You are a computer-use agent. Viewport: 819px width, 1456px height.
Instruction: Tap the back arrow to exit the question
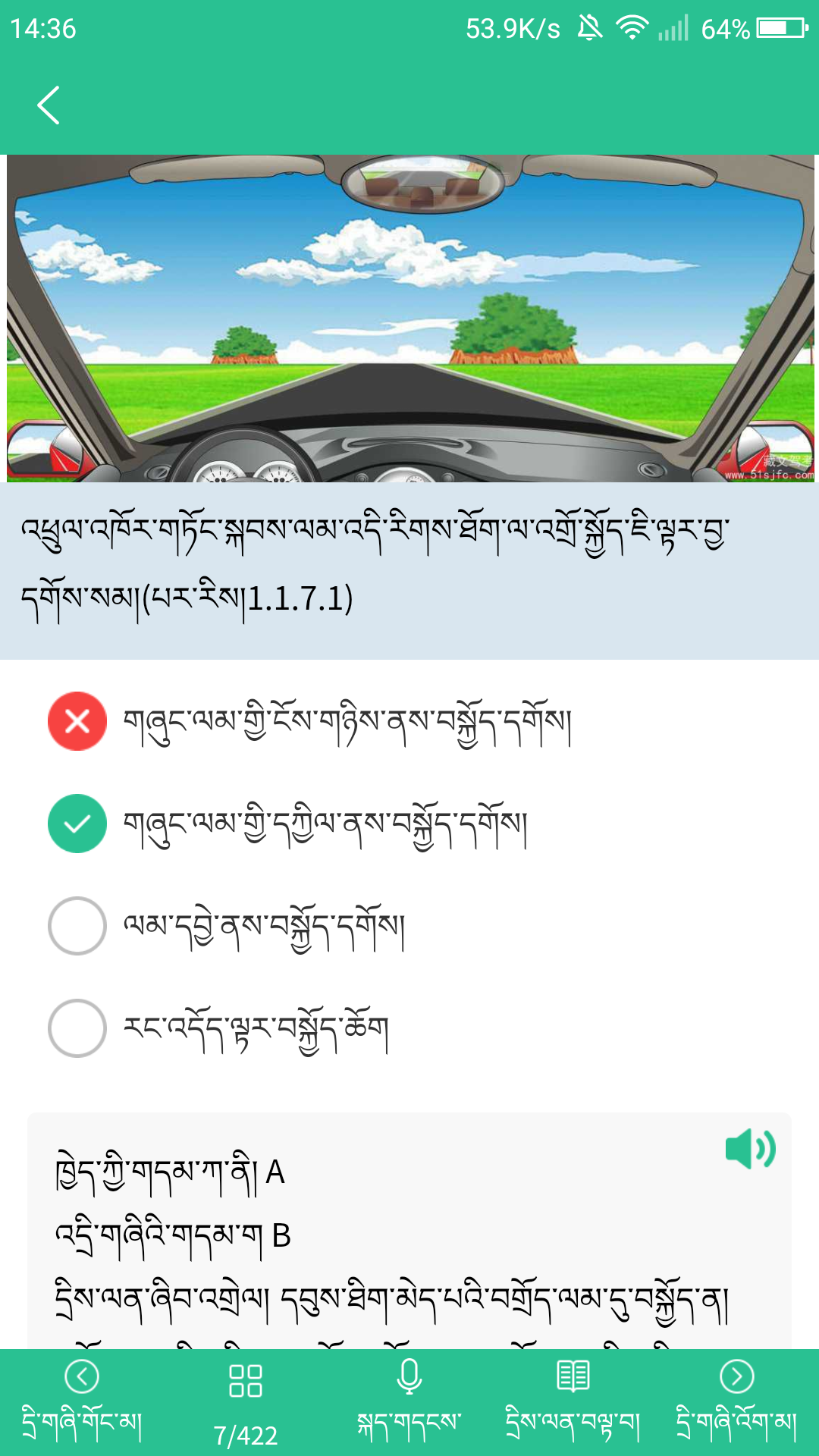point(49,104)
